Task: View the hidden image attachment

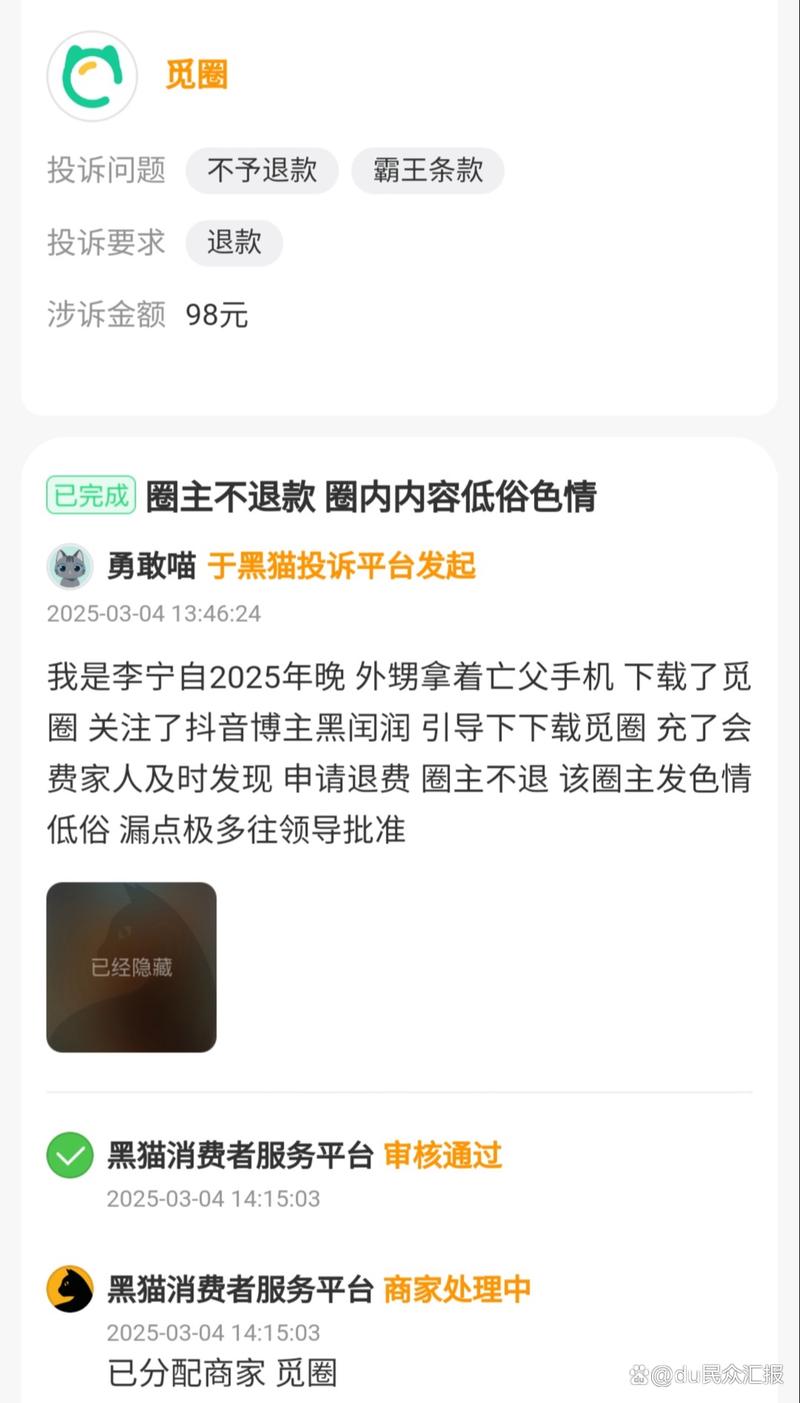Action: click(x=131, y=967)
